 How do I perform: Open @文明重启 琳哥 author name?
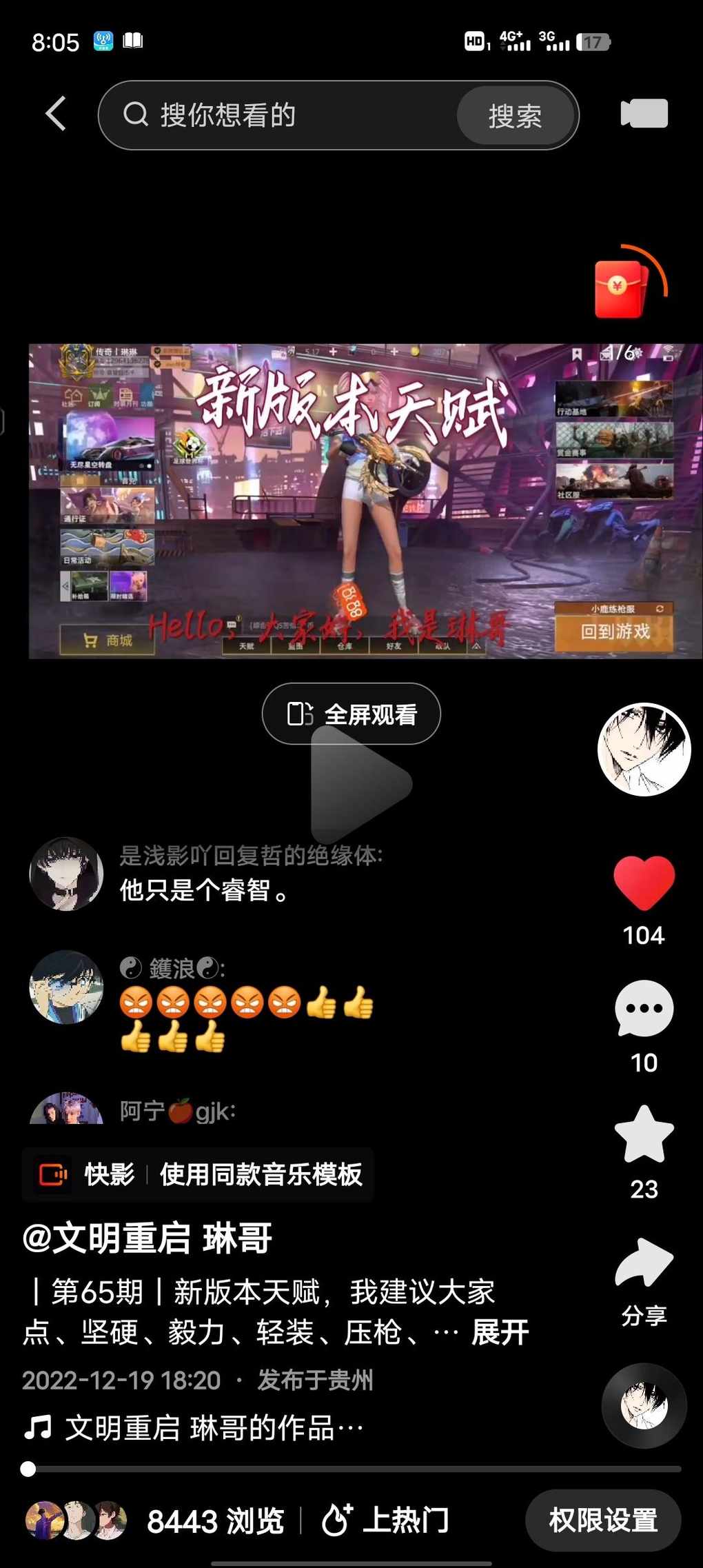147,1238
